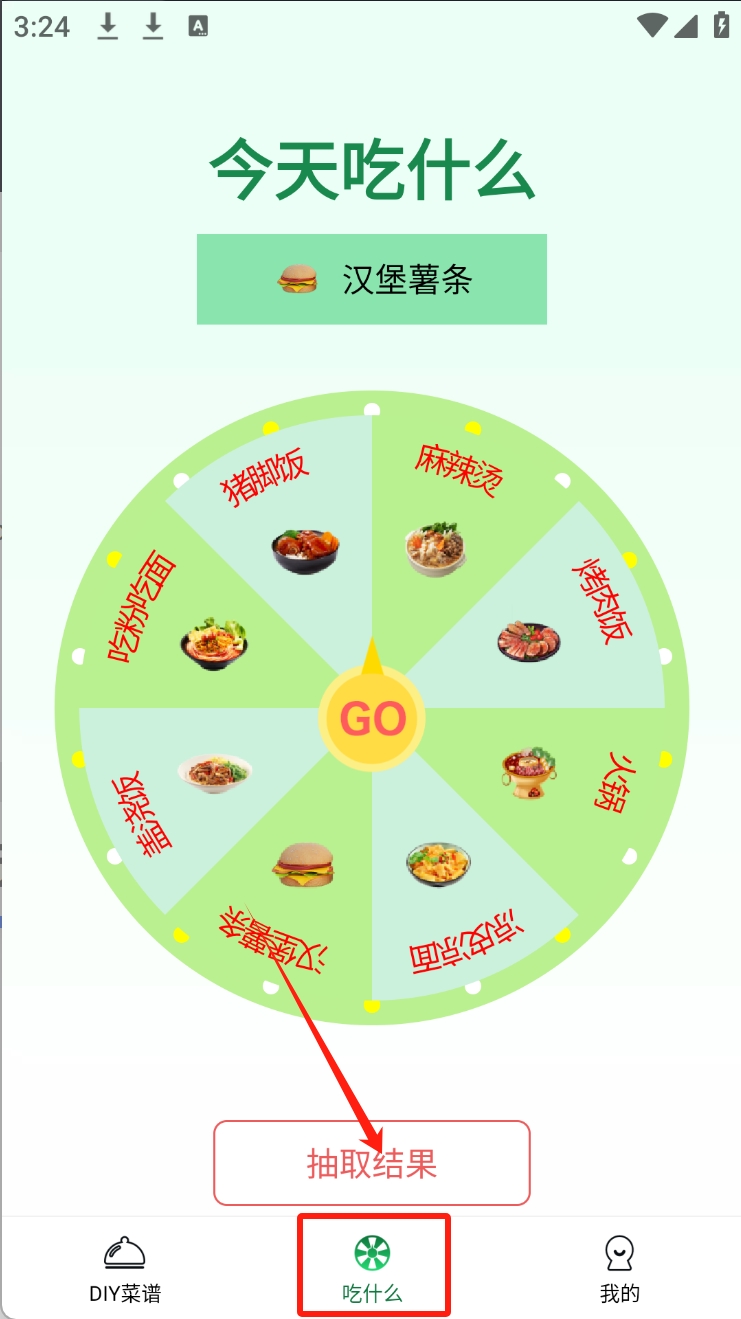This screenshot has height=1319, width=741.
Task: Select the 吃什么 tab
Action: pos(372,1268)
